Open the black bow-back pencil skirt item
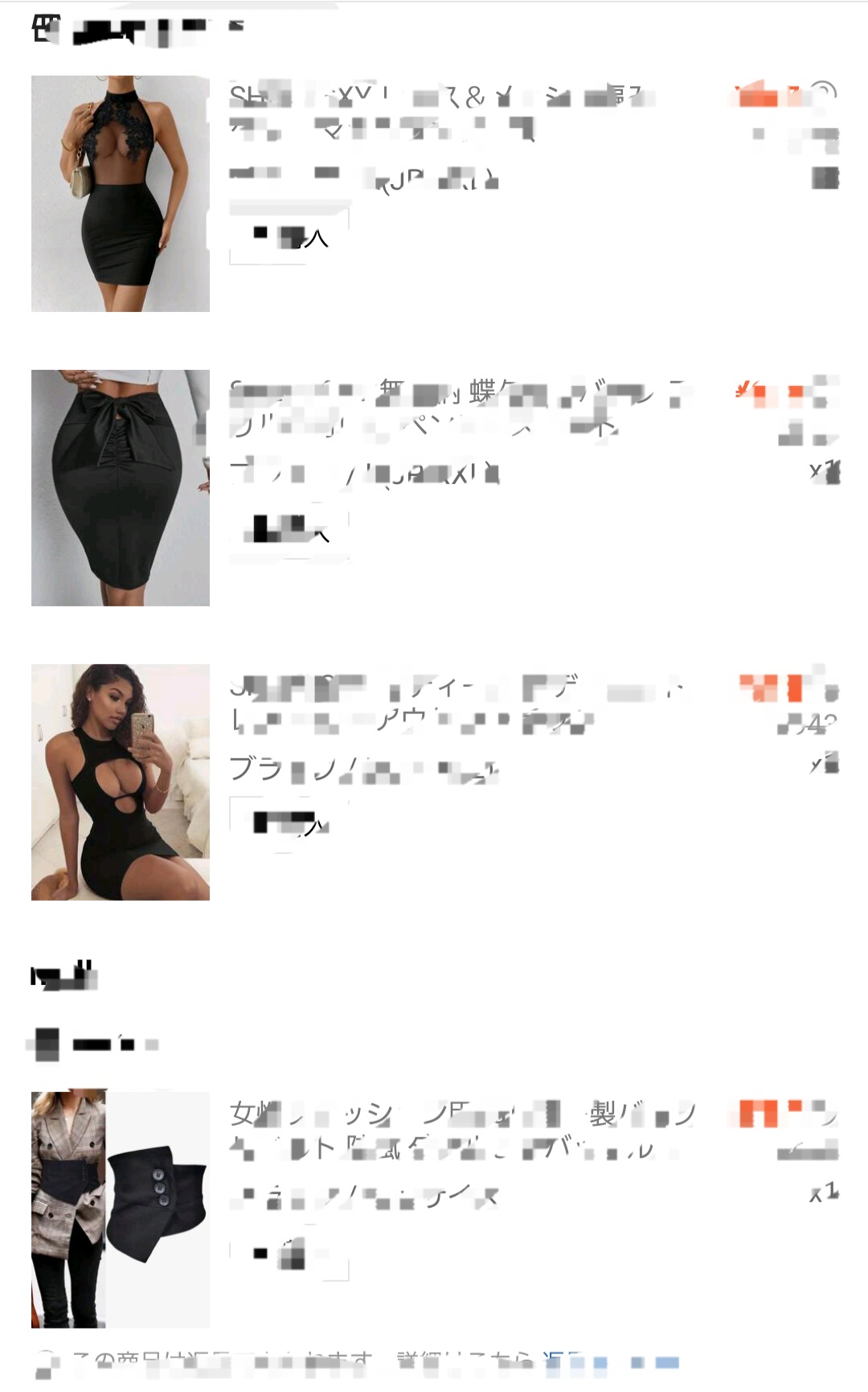The width and height of the screenshot is (868, 1392). [121, 488]
